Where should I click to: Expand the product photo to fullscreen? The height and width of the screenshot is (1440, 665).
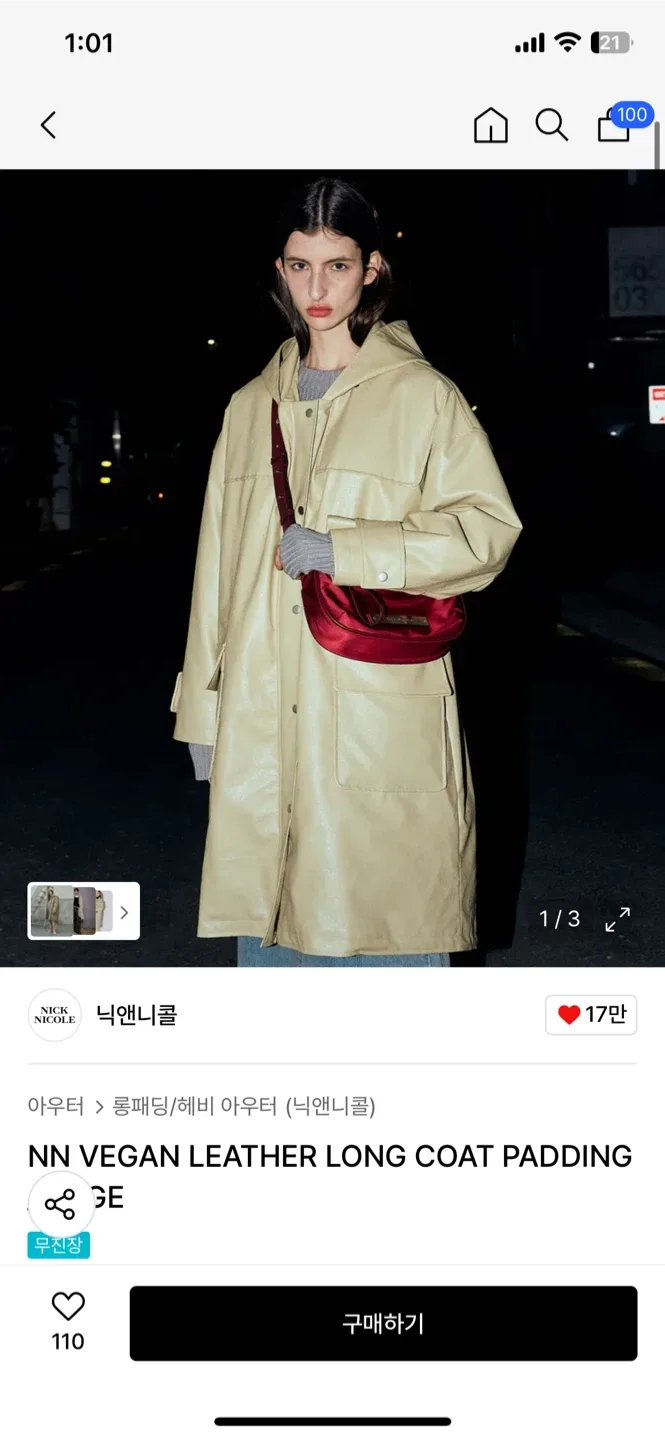coord(618,919)
